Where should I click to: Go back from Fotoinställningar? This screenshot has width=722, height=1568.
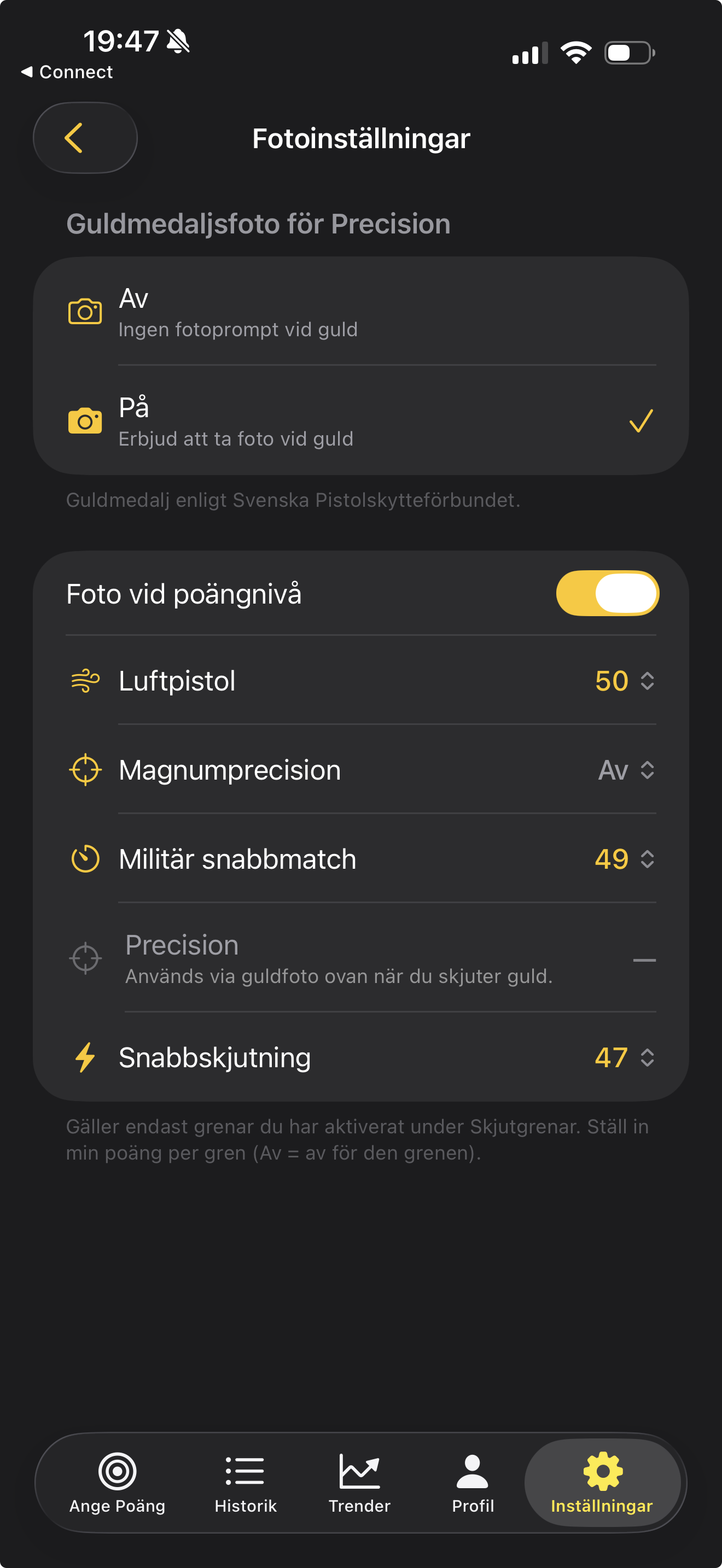[85, 138]
